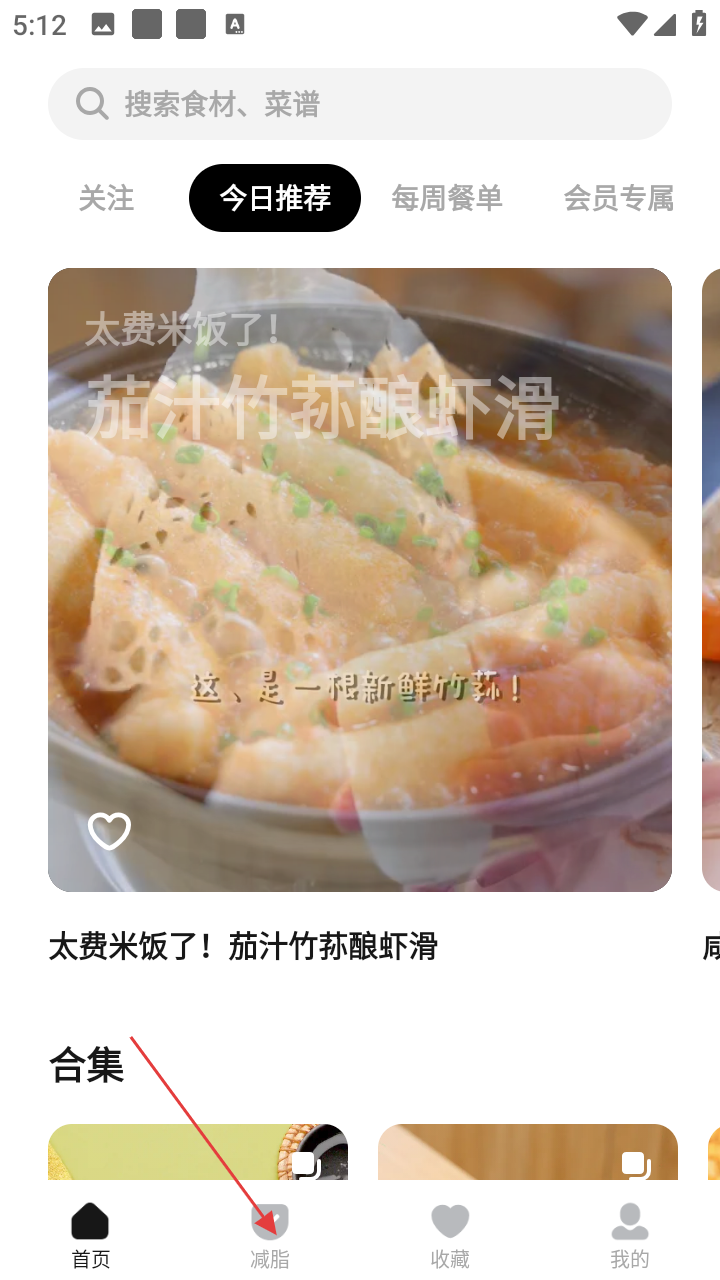This screenshot has height=1280, width=720.
Task: Switch to the 关注 tab
Action: pos(106,198)
